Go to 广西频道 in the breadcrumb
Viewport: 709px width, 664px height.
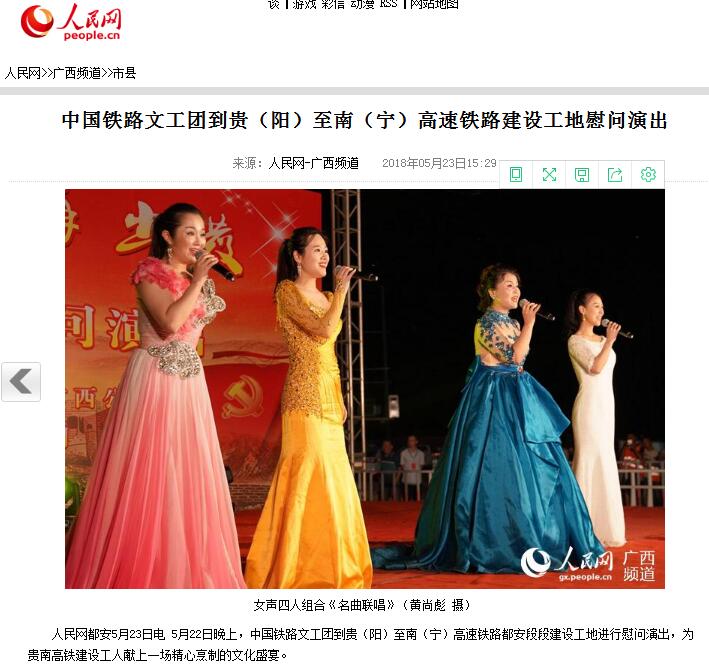click(77, 73)
